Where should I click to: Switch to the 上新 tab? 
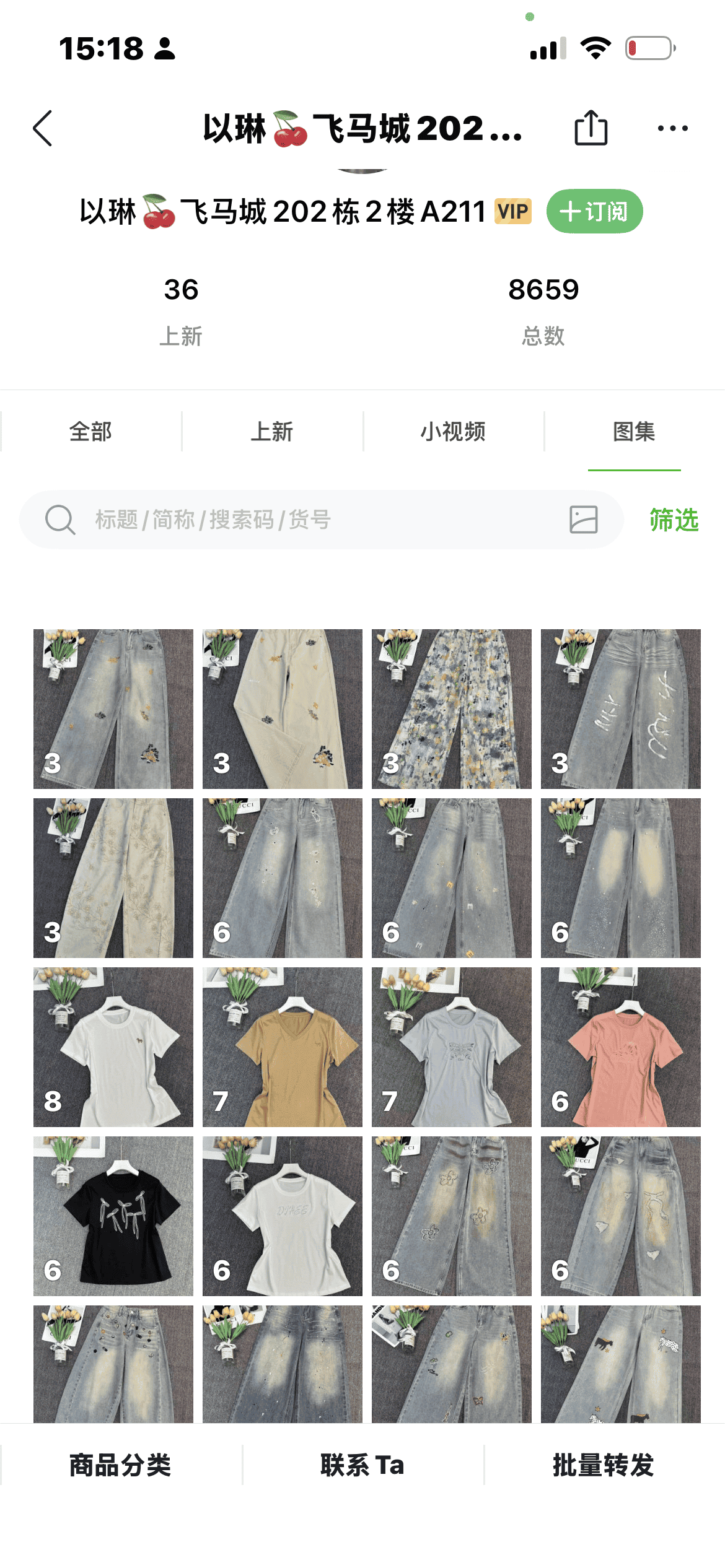coord(272,432)
